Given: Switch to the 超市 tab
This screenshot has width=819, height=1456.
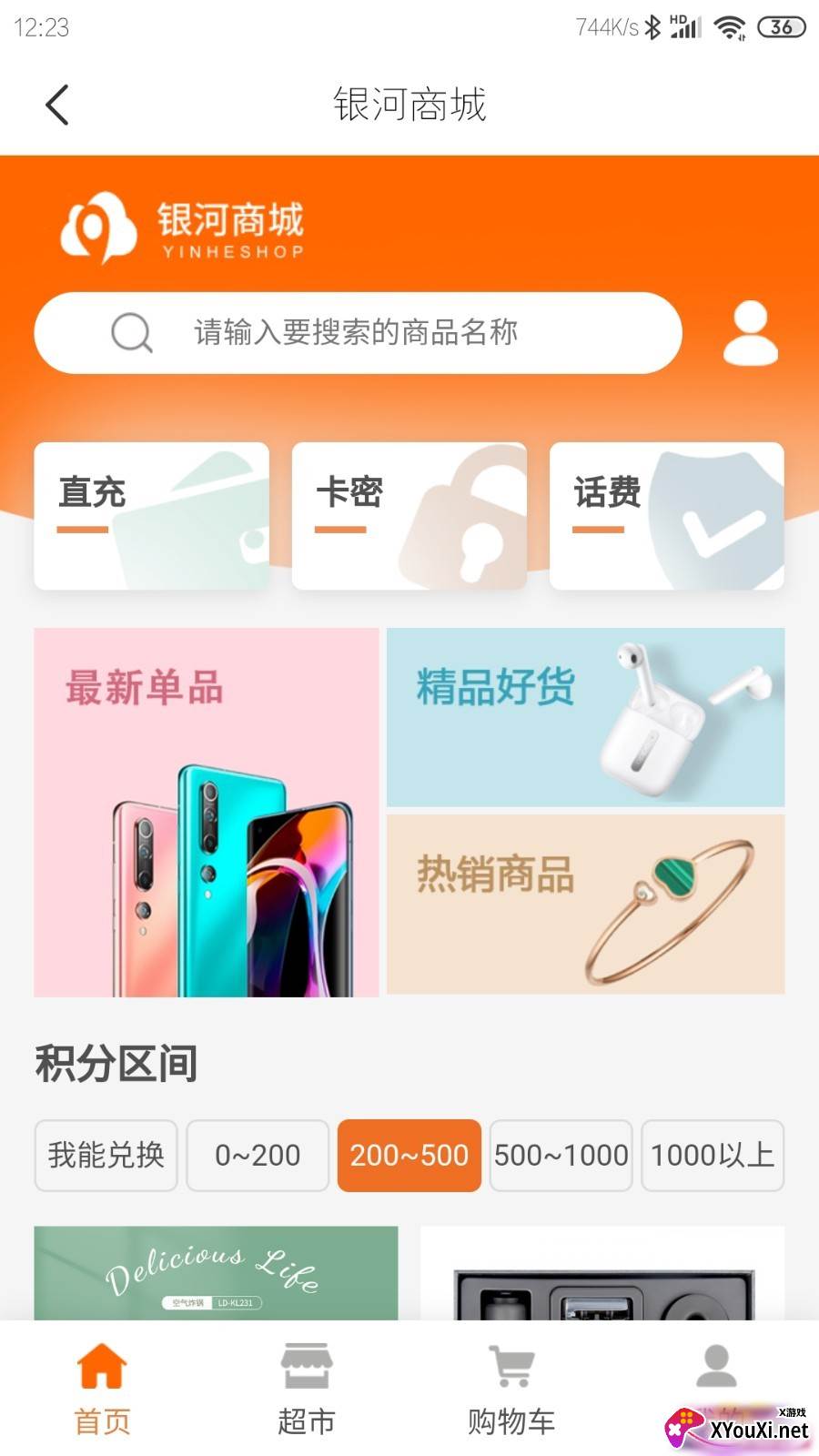Looking at the screenshot, I should tap(307, 1390).
